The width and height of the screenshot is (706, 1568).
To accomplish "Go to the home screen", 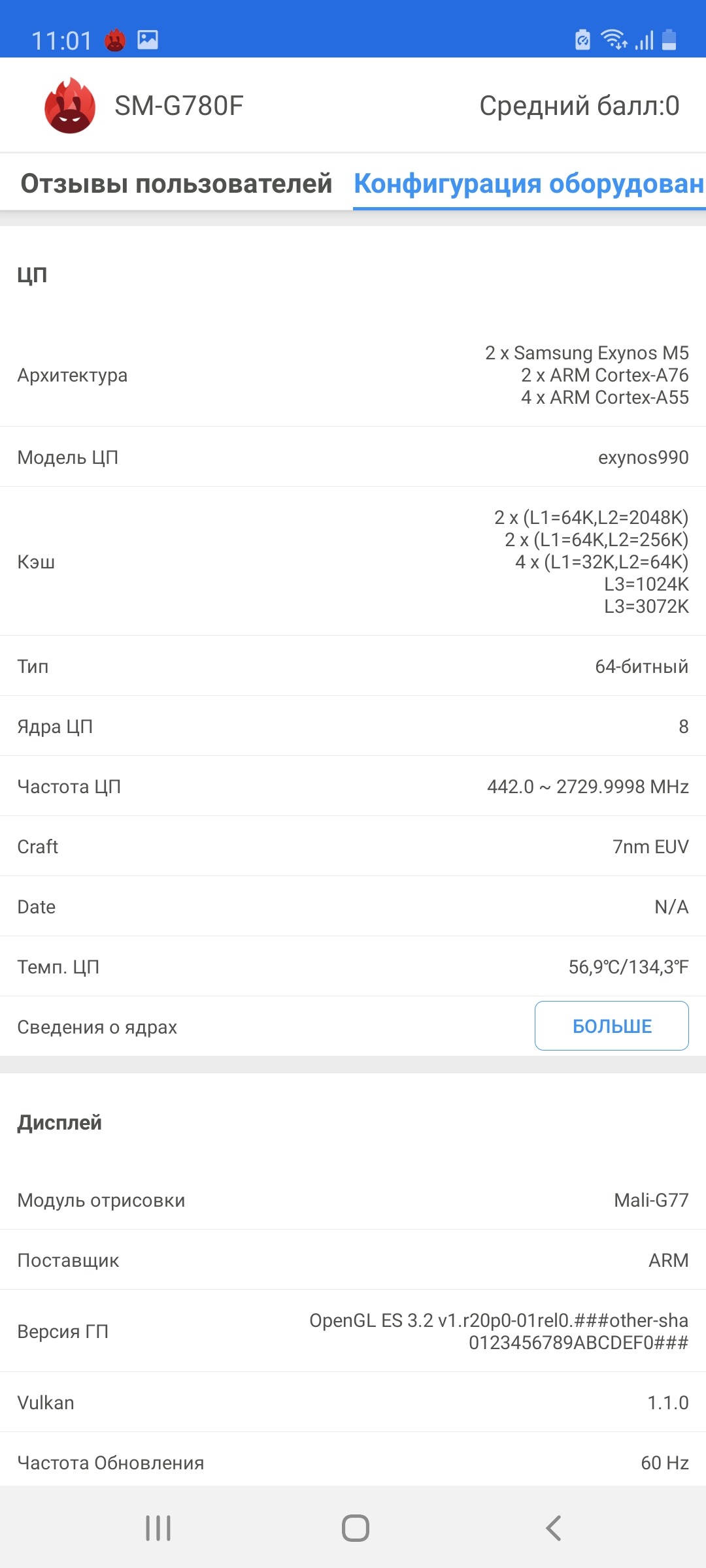I will click(x=355, y=1528).
